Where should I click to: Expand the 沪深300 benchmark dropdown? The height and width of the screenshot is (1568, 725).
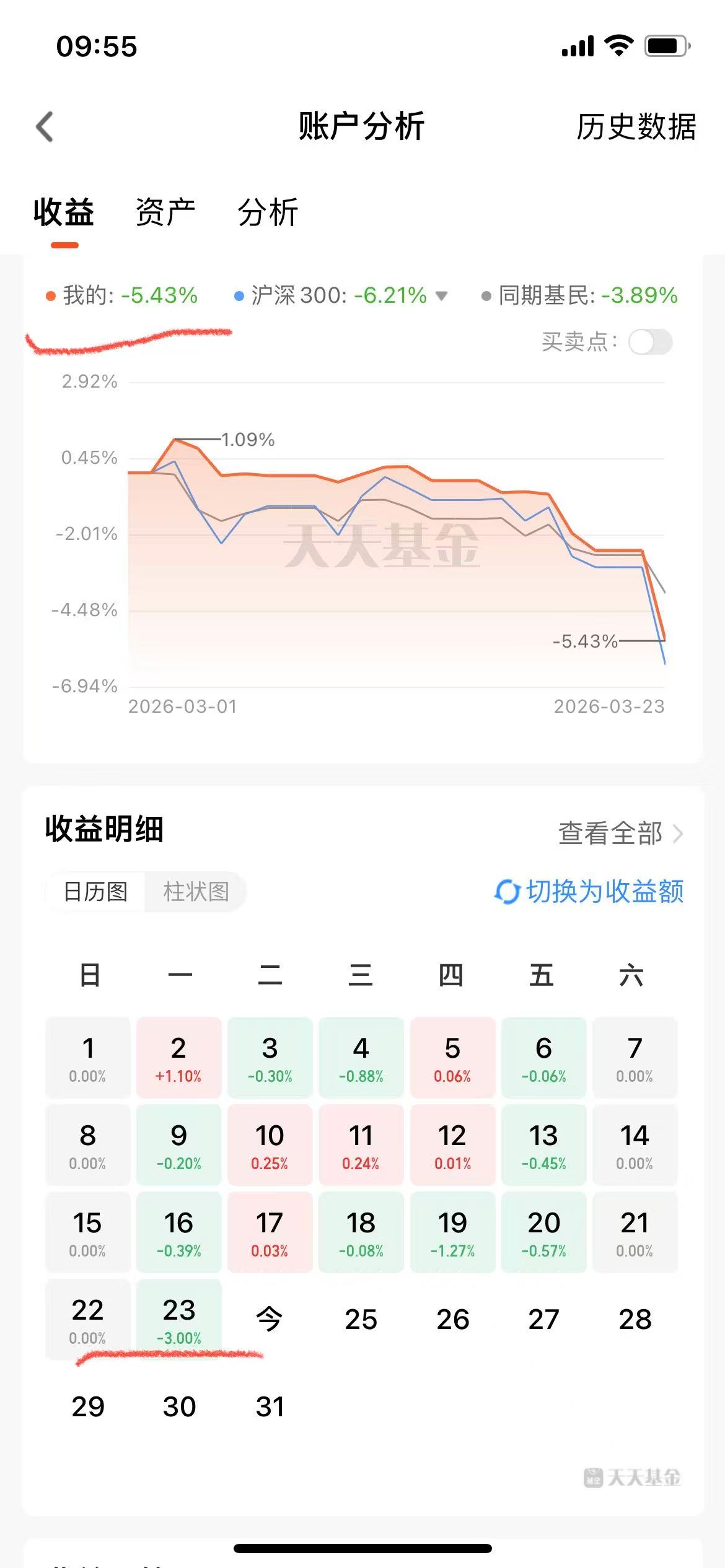441,295
